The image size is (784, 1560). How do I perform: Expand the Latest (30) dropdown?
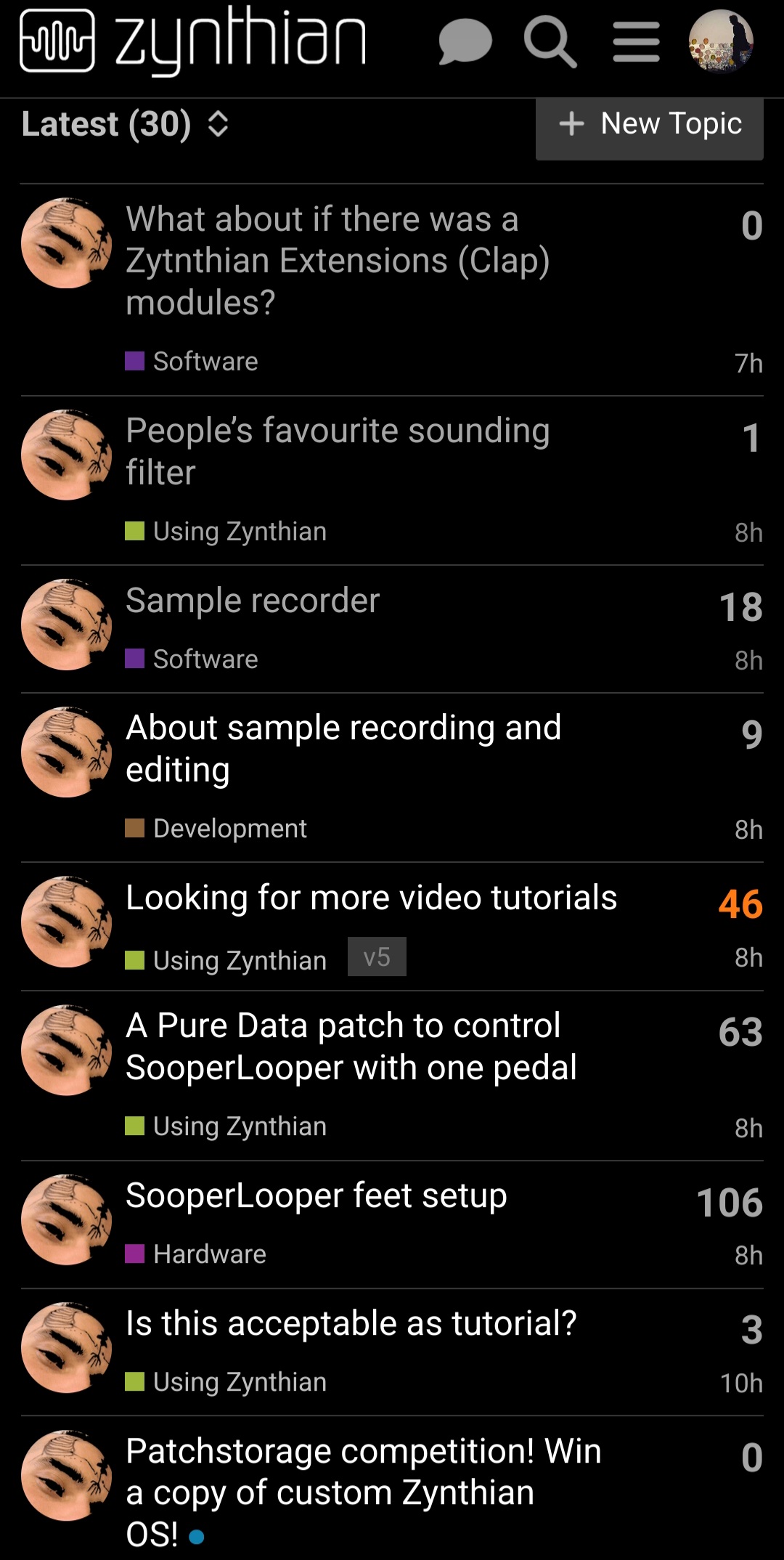click(125, 124)
